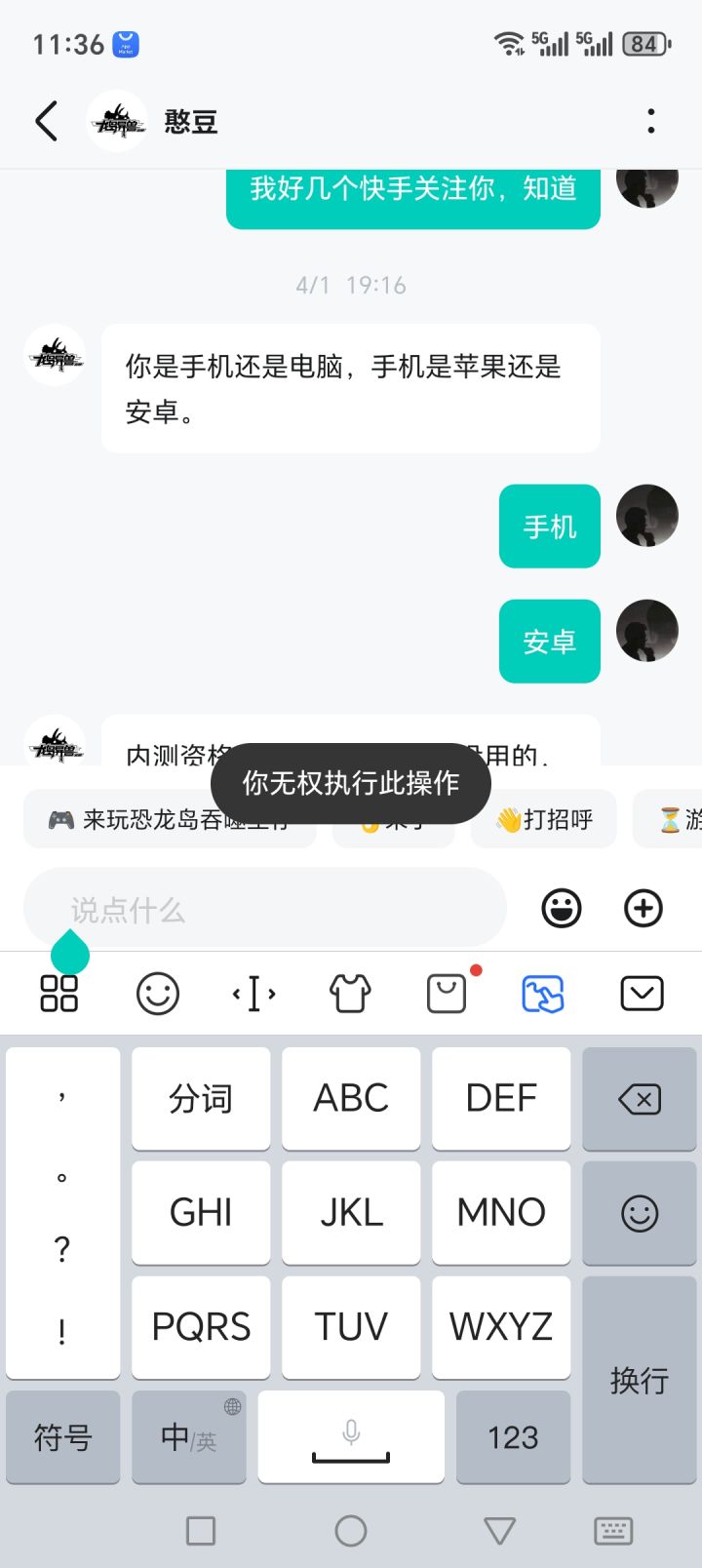Viewport: 702px width, 1568px height.
Task: Tap the smiley emoji key on the keyboard
Action: click(640, 1212)
